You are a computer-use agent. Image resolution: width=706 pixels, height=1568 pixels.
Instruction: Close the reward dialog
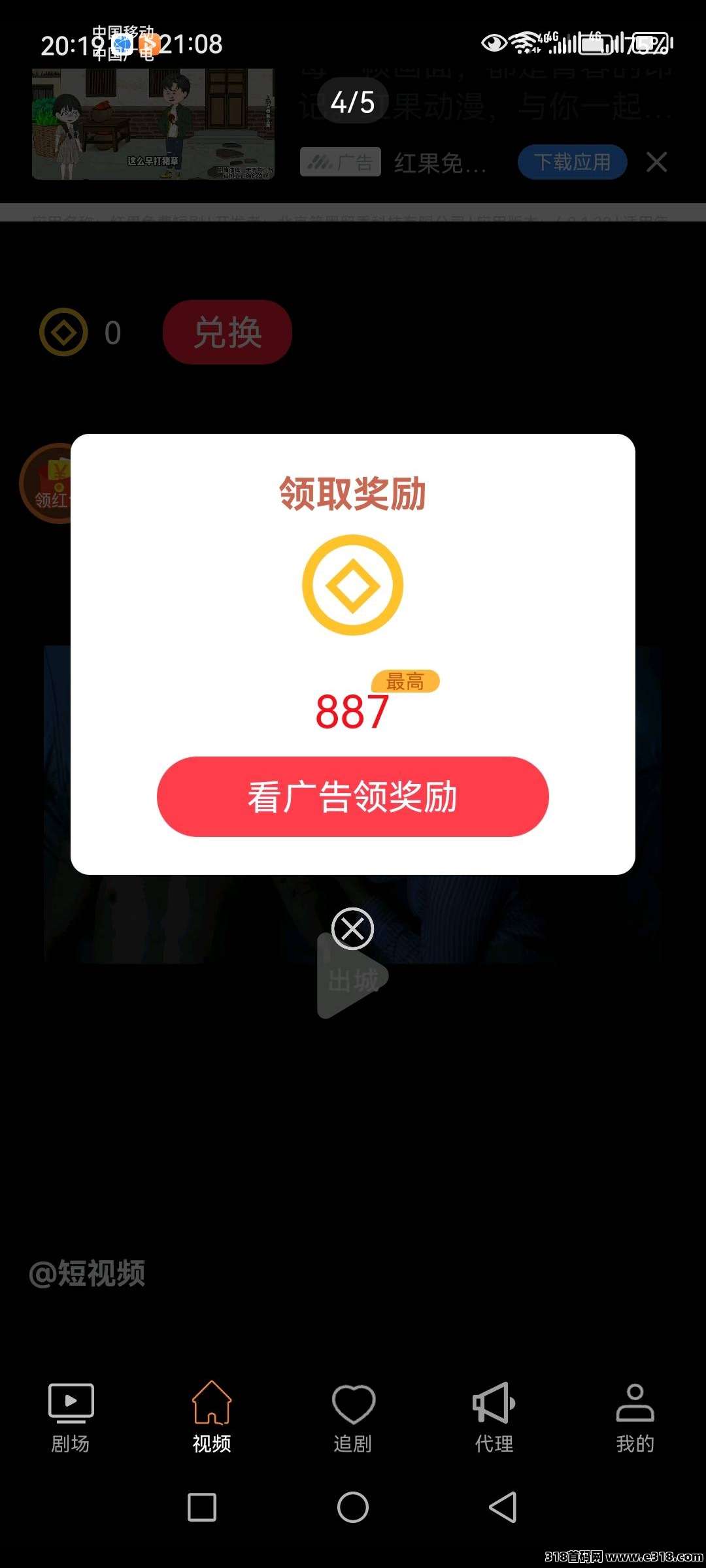(352, 928)
